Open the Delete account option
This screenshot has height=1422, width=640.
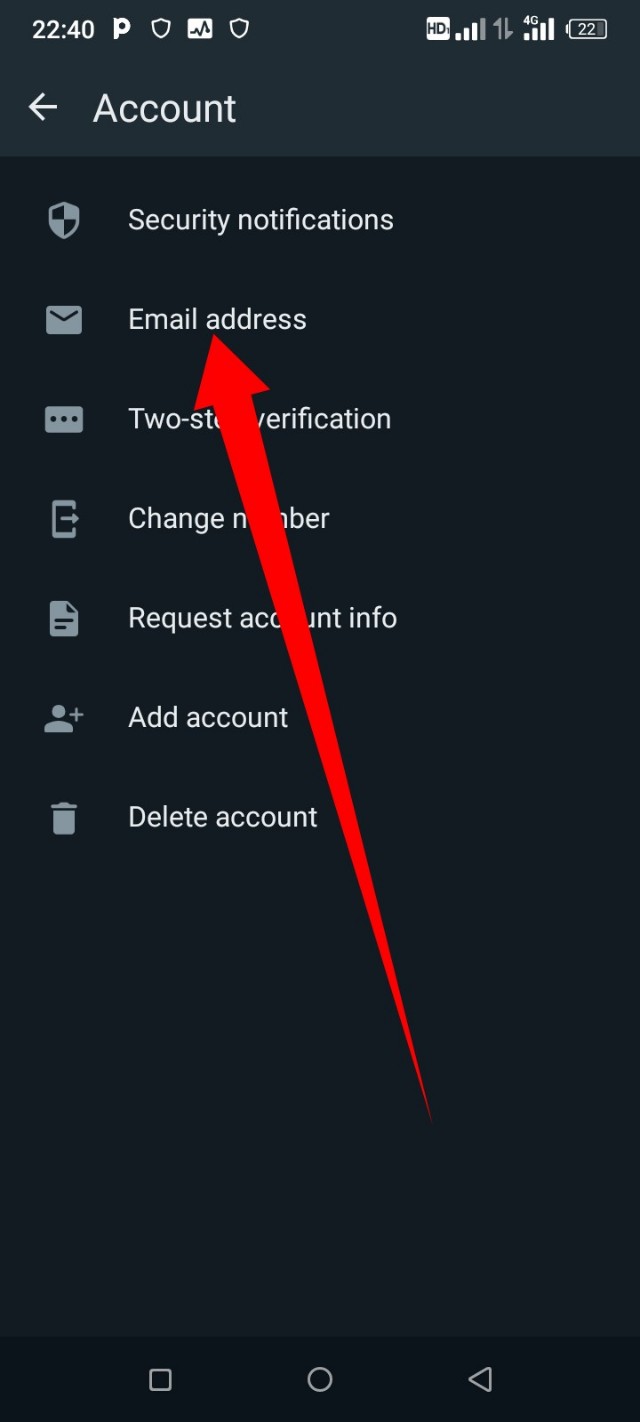[222, 817]
